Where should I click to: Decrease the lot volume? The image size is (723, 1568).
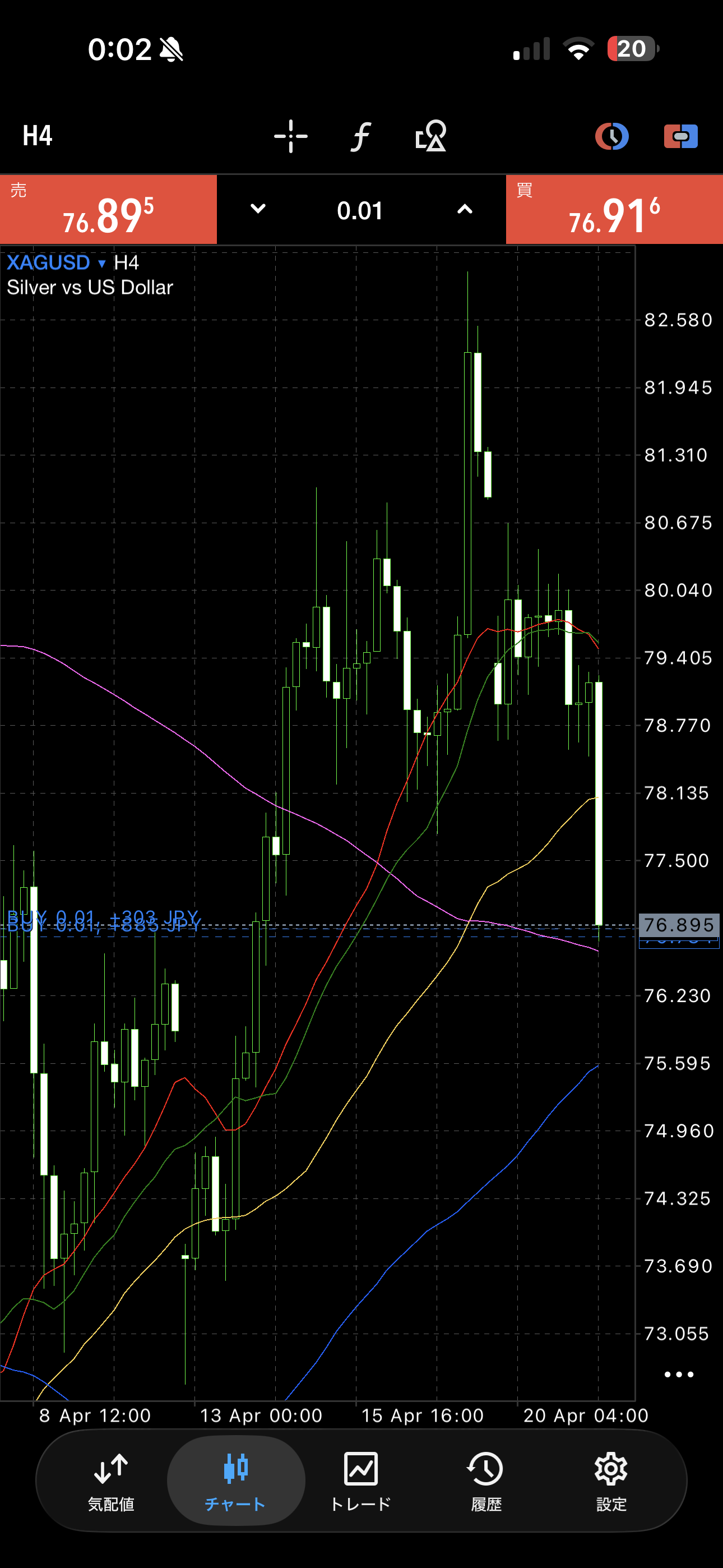(258, 209)
